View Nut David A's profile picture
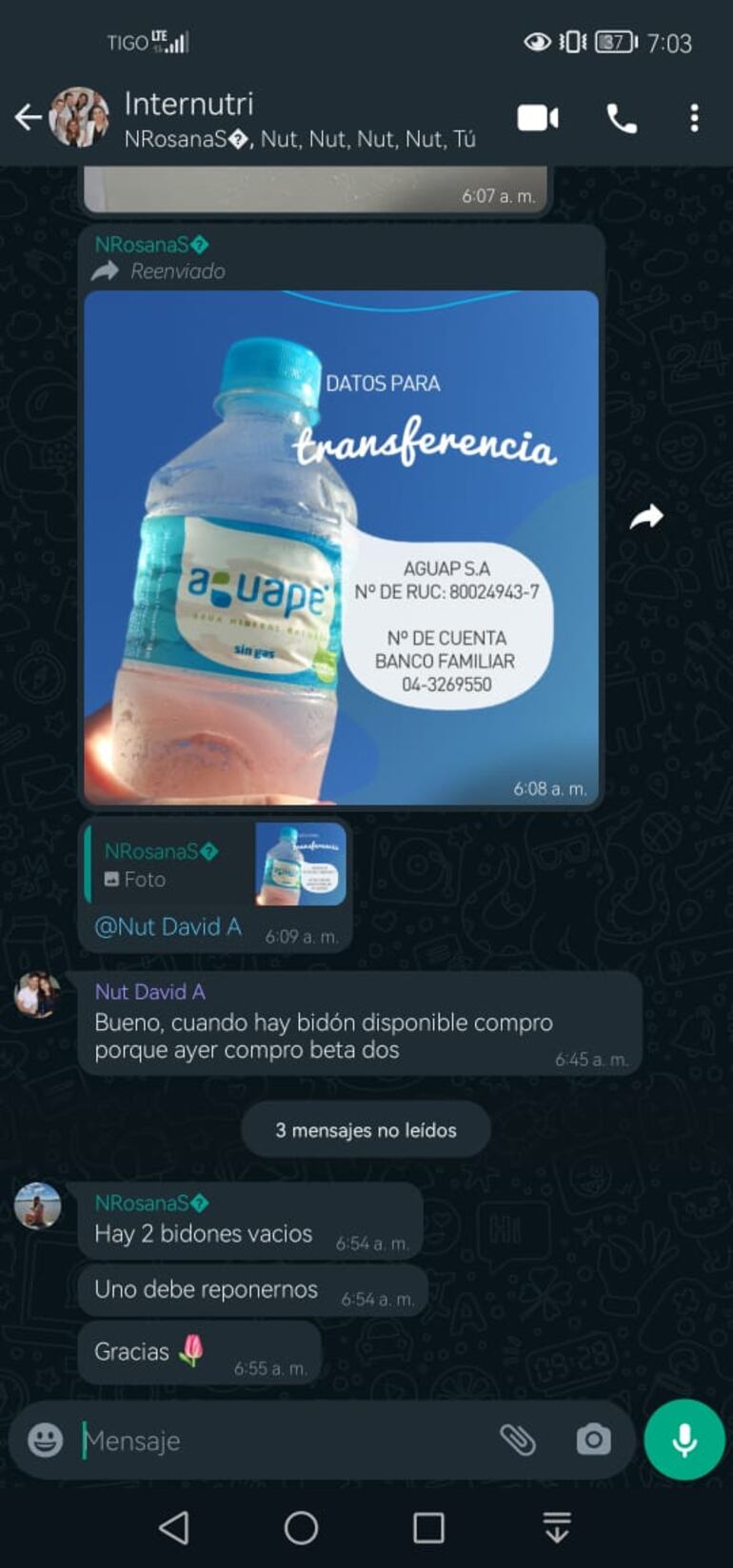The width and height of the screenshot is (733, 1568). click(37, 995)
